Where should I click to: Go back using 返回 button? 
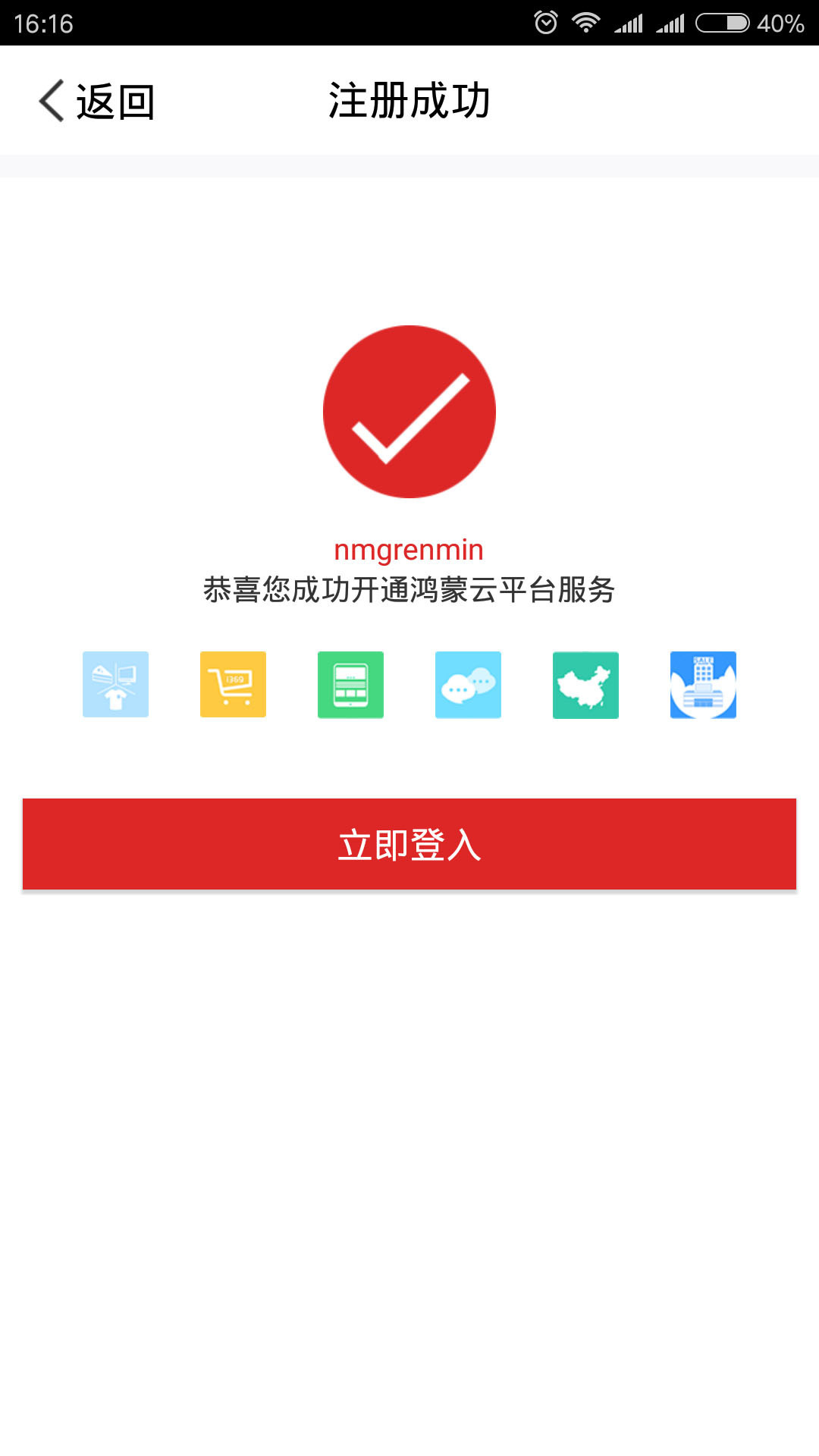click(97, 101)
